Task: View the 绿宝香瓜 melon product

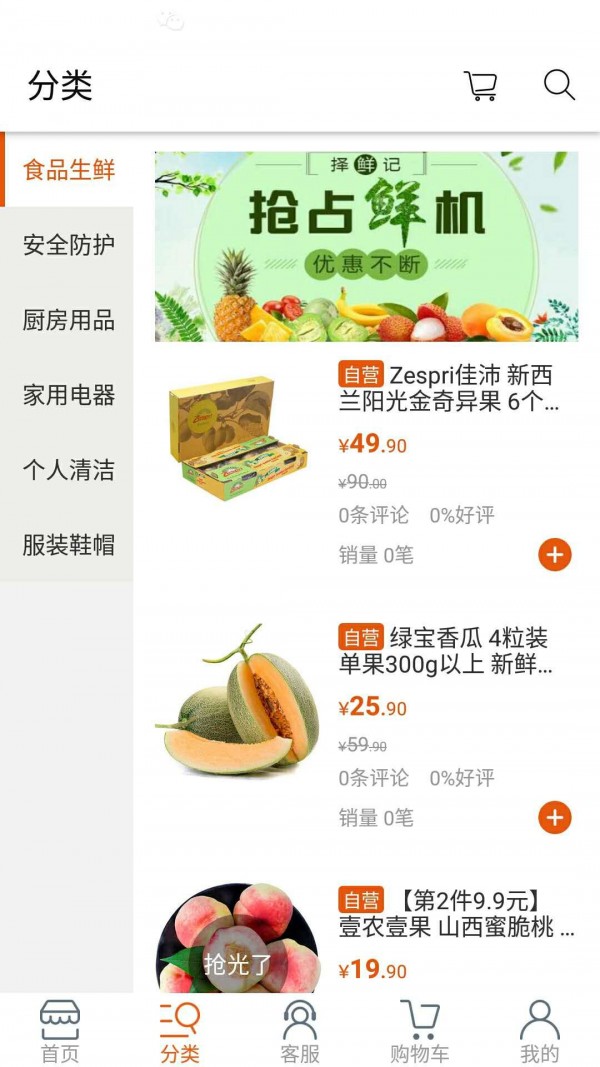Action: pyautogui.click(x=446, y=651)
